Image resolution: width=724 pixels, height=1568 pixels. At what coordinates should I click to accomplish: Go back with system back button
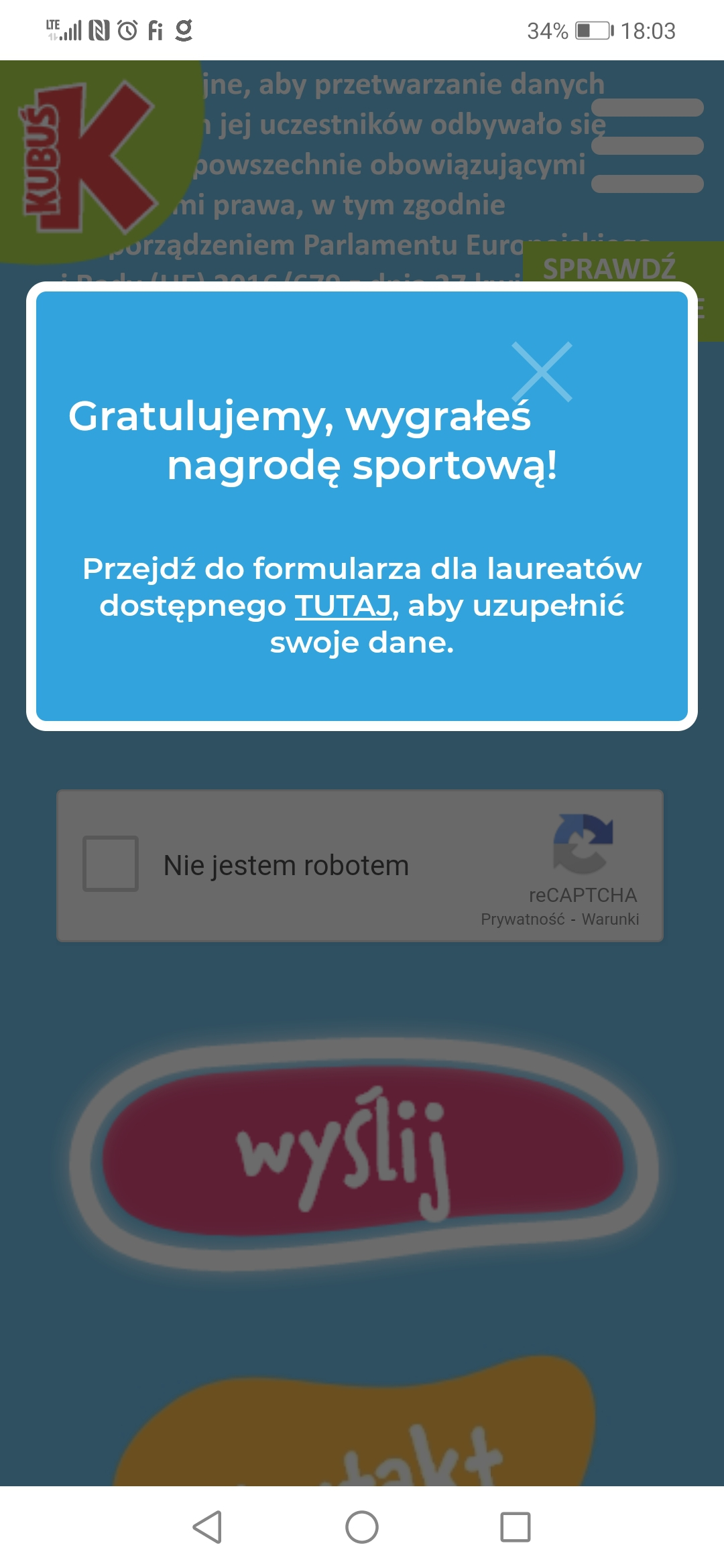pyautogui.click(x=207, y=1527)
